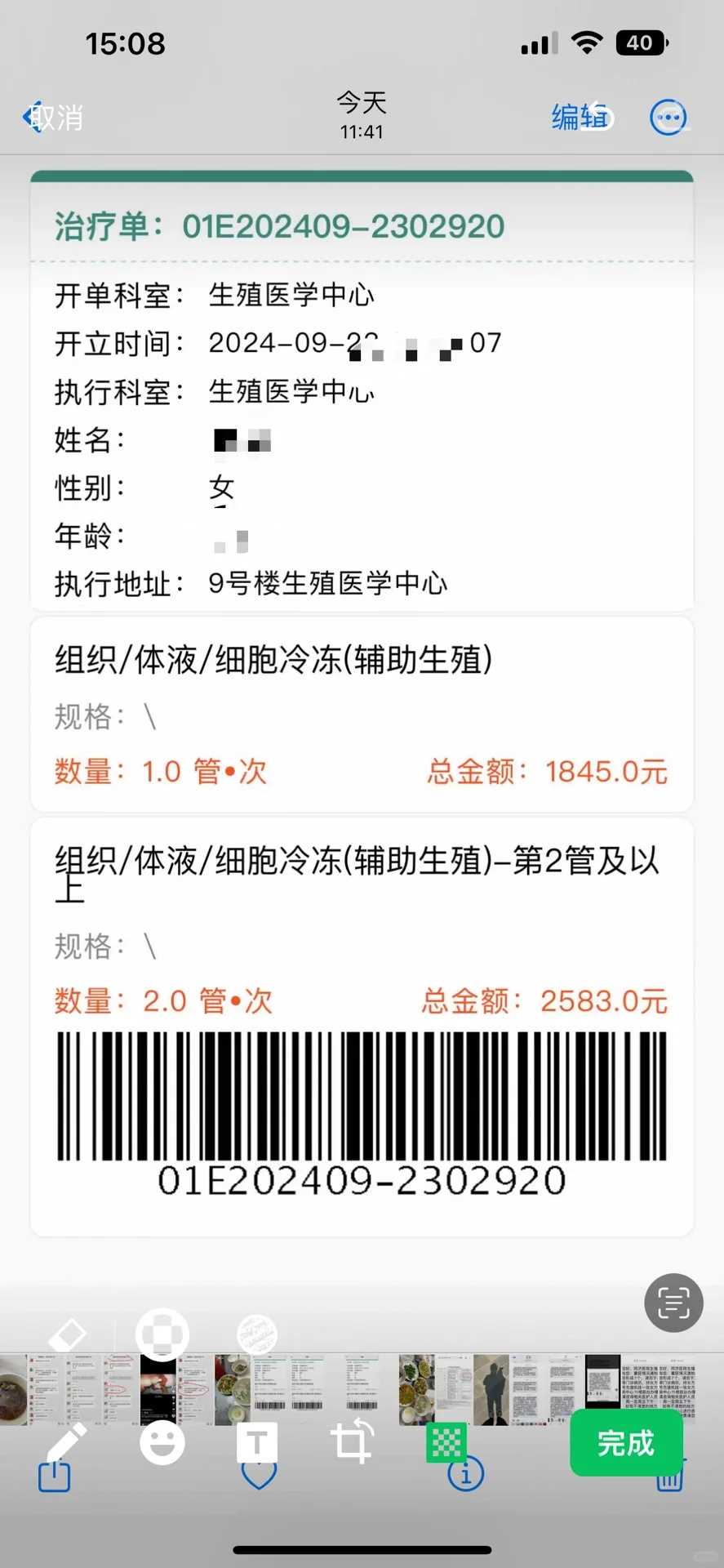
Task: Tap 编辑 to edit the photo
Action: click(x=580, y=117)
